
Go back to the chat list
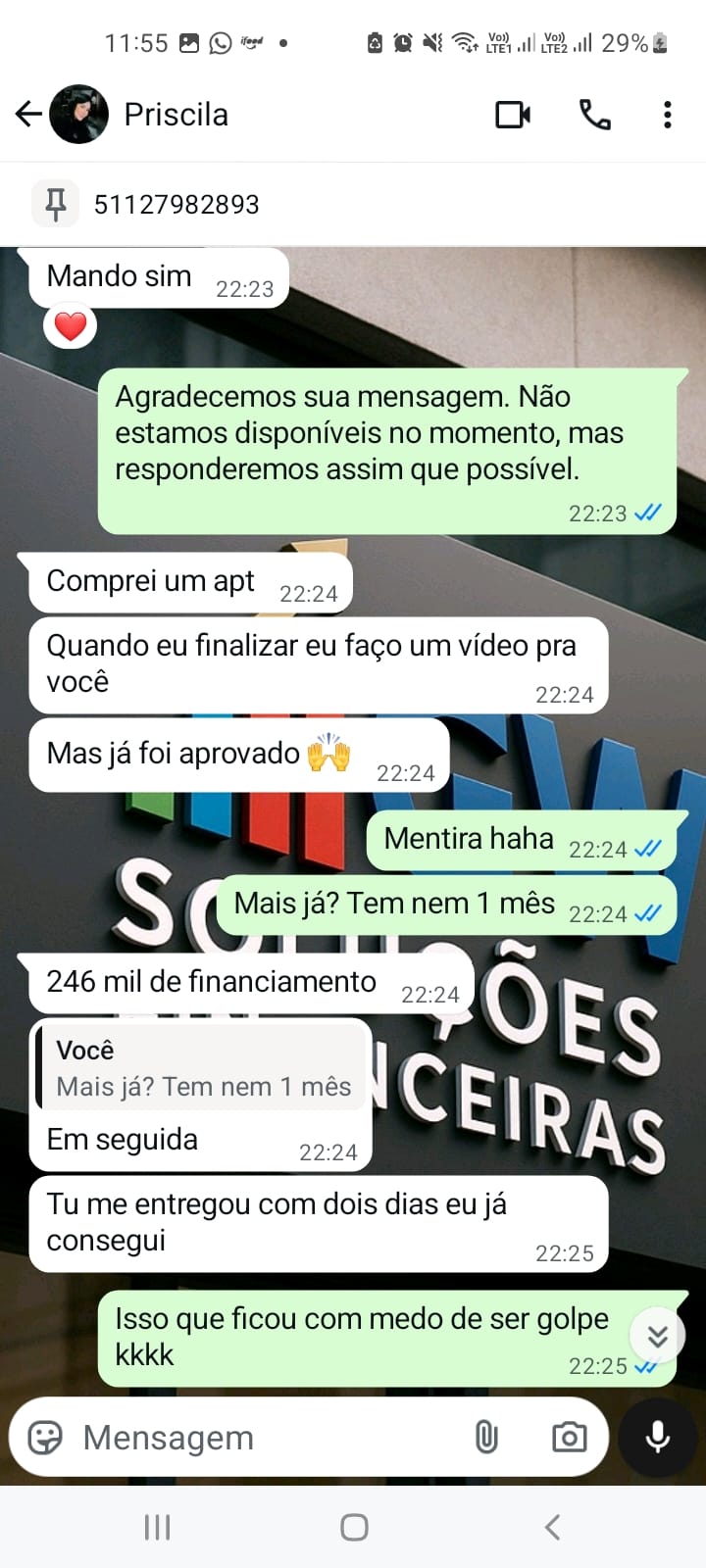tap(28, 115)
